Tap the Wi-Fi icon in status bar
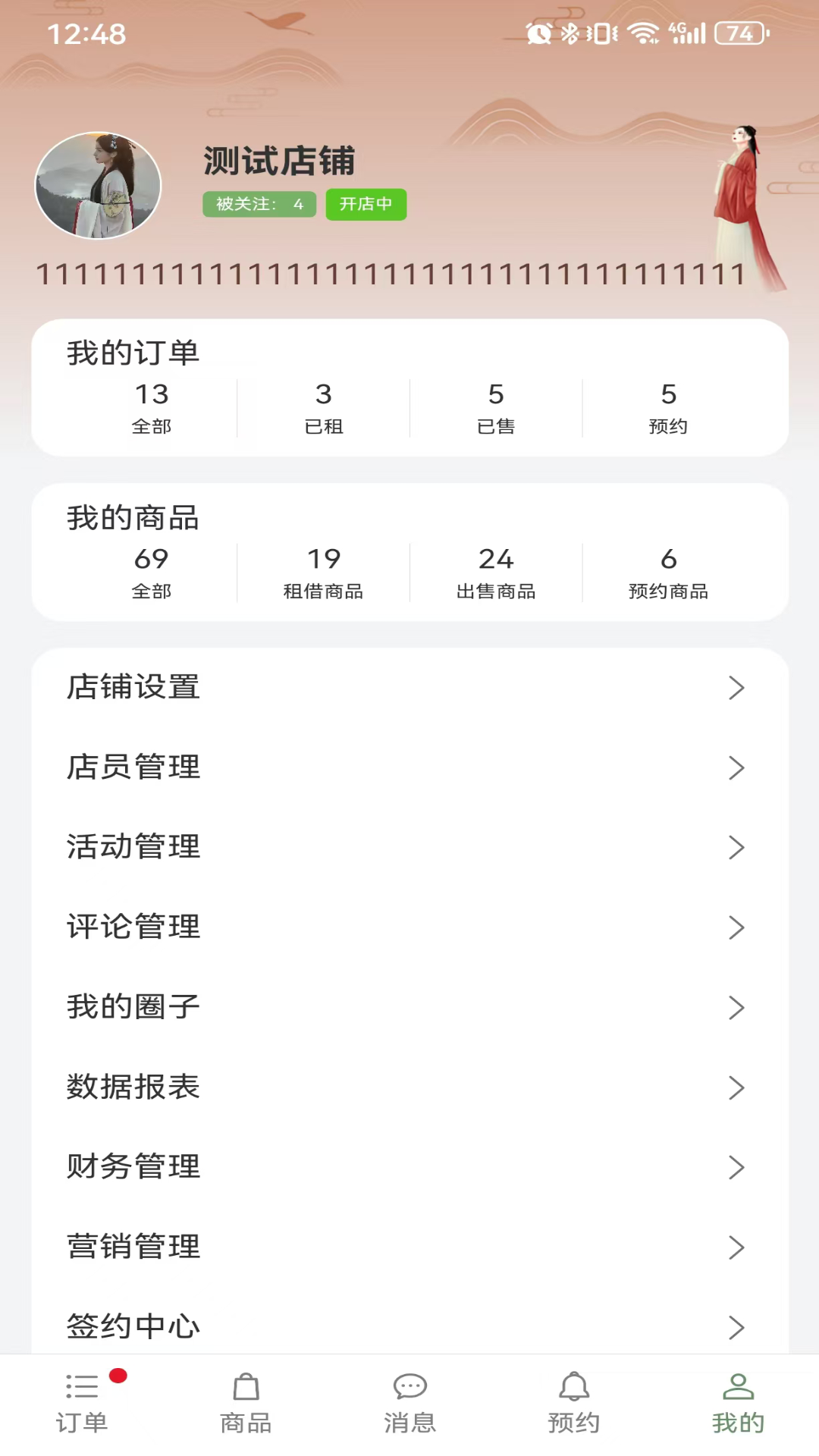This screenshot has height=1456, width=819. pyautogui.click(x=642, y=33)
